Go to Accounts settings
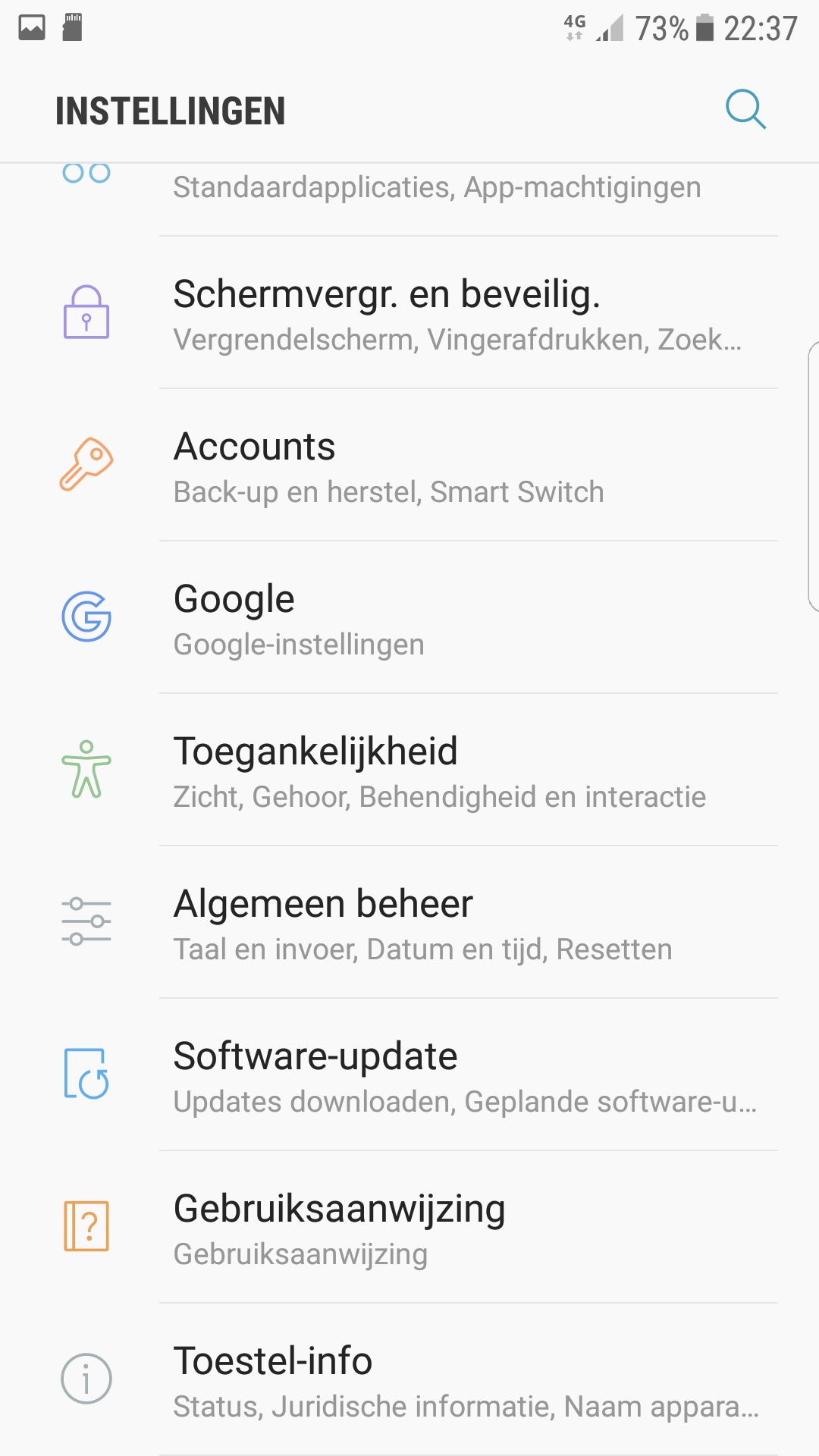The image size is (819, 1456). coord(409,466)
